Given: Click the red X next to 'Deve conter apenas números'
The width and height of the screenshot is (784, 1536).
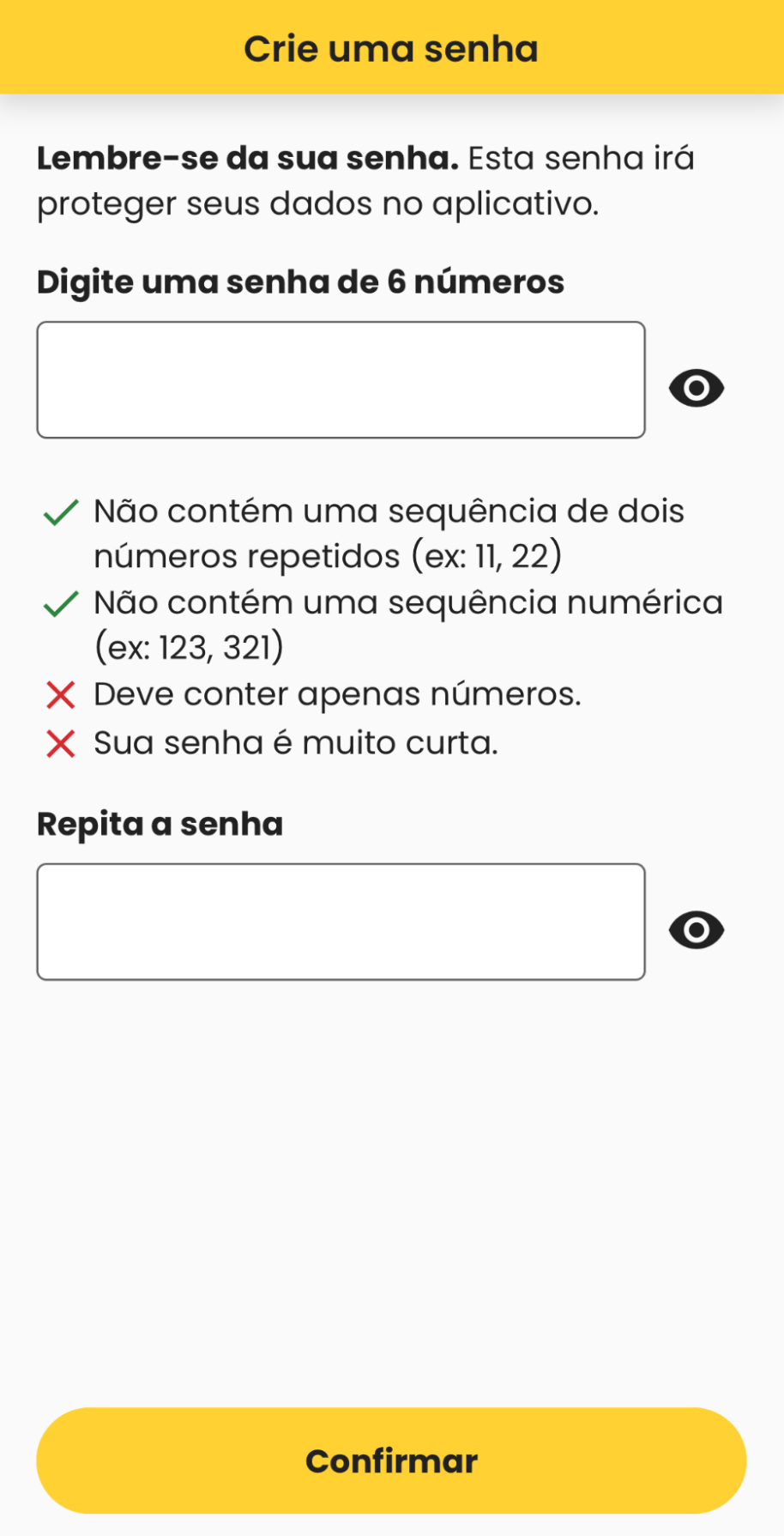Looking at the screenshot, I should point(59,694).
